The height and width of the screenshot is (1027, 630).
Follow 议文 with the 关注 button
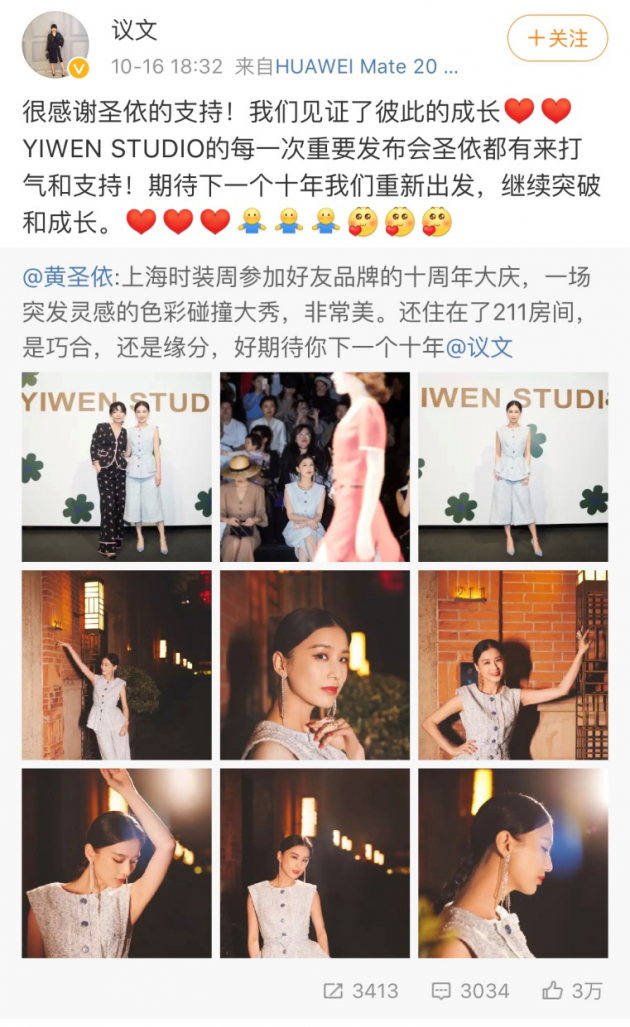(x=557, y=39)
